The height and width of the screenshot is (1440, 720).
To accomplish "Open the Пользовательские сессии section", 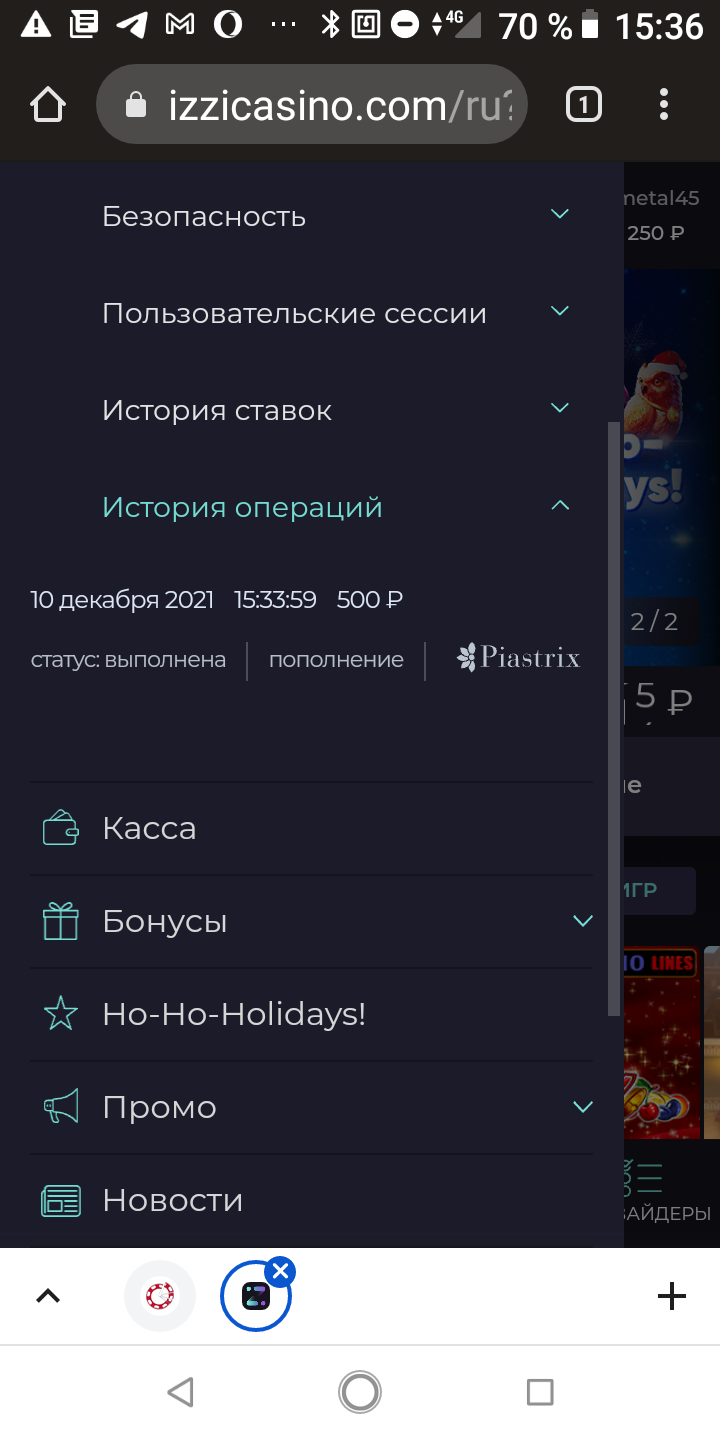I will point(558,311).
